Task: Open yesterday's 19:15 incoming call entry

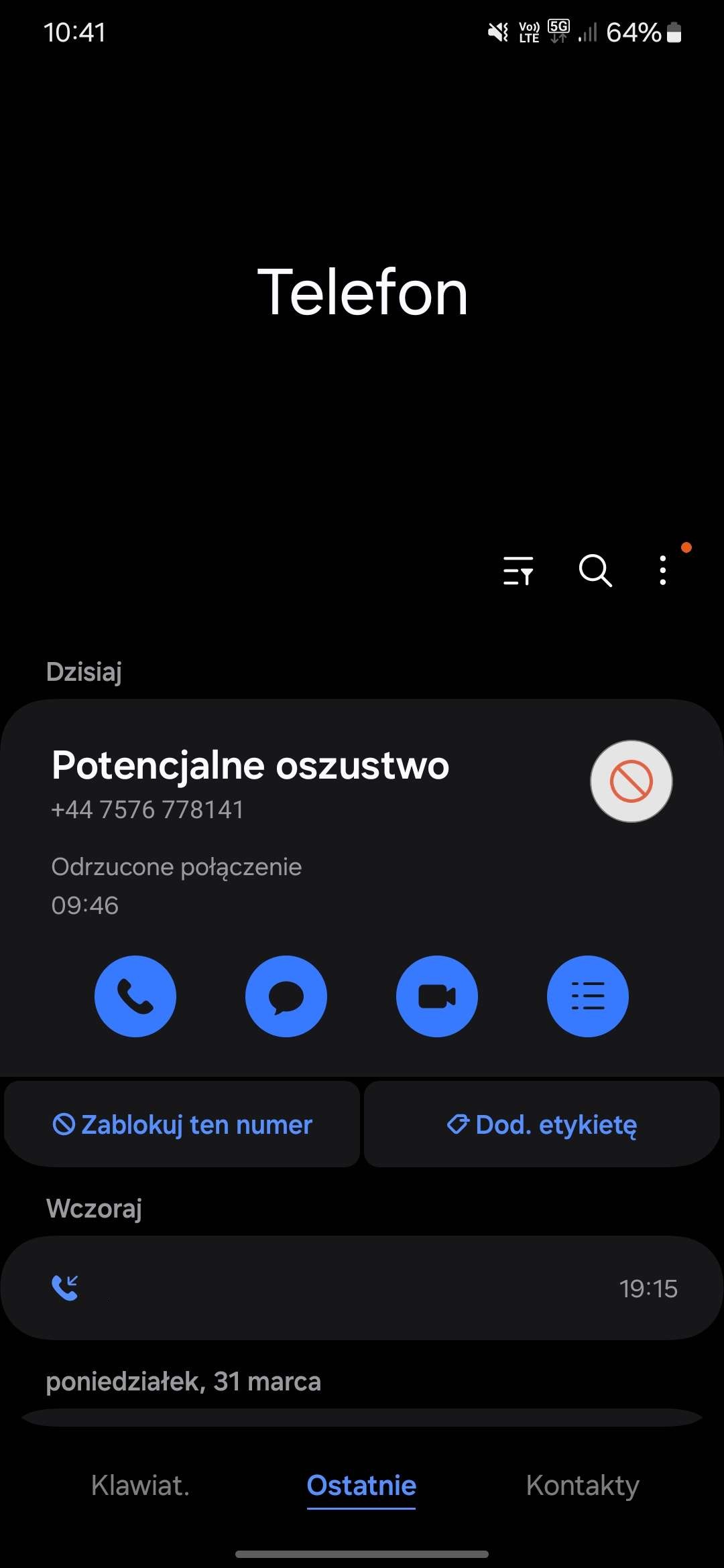Action: coord(362,1288)
